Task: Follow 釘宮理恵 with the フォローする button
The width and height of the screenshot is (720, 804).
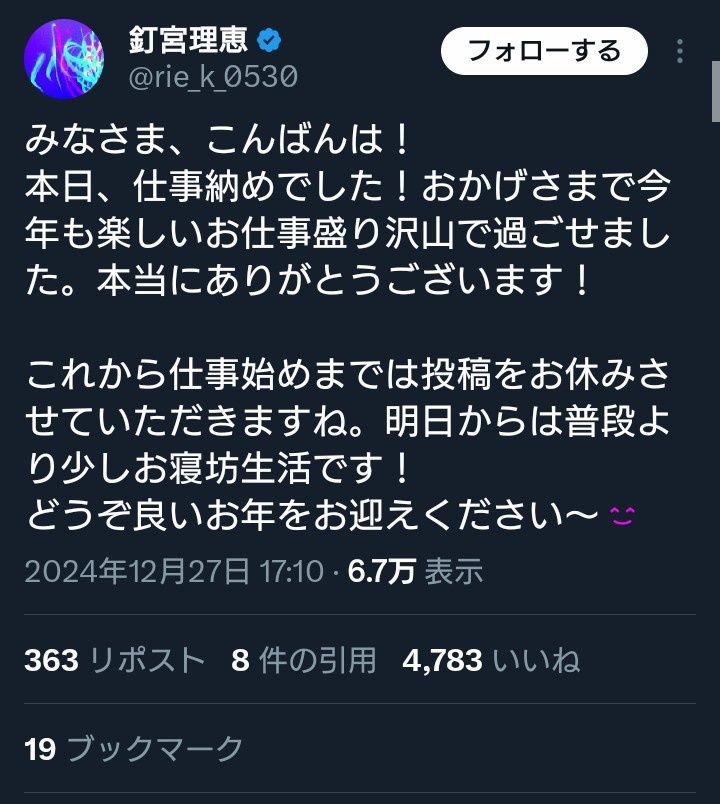Action: pyautogui.click(x=544, y=51)
